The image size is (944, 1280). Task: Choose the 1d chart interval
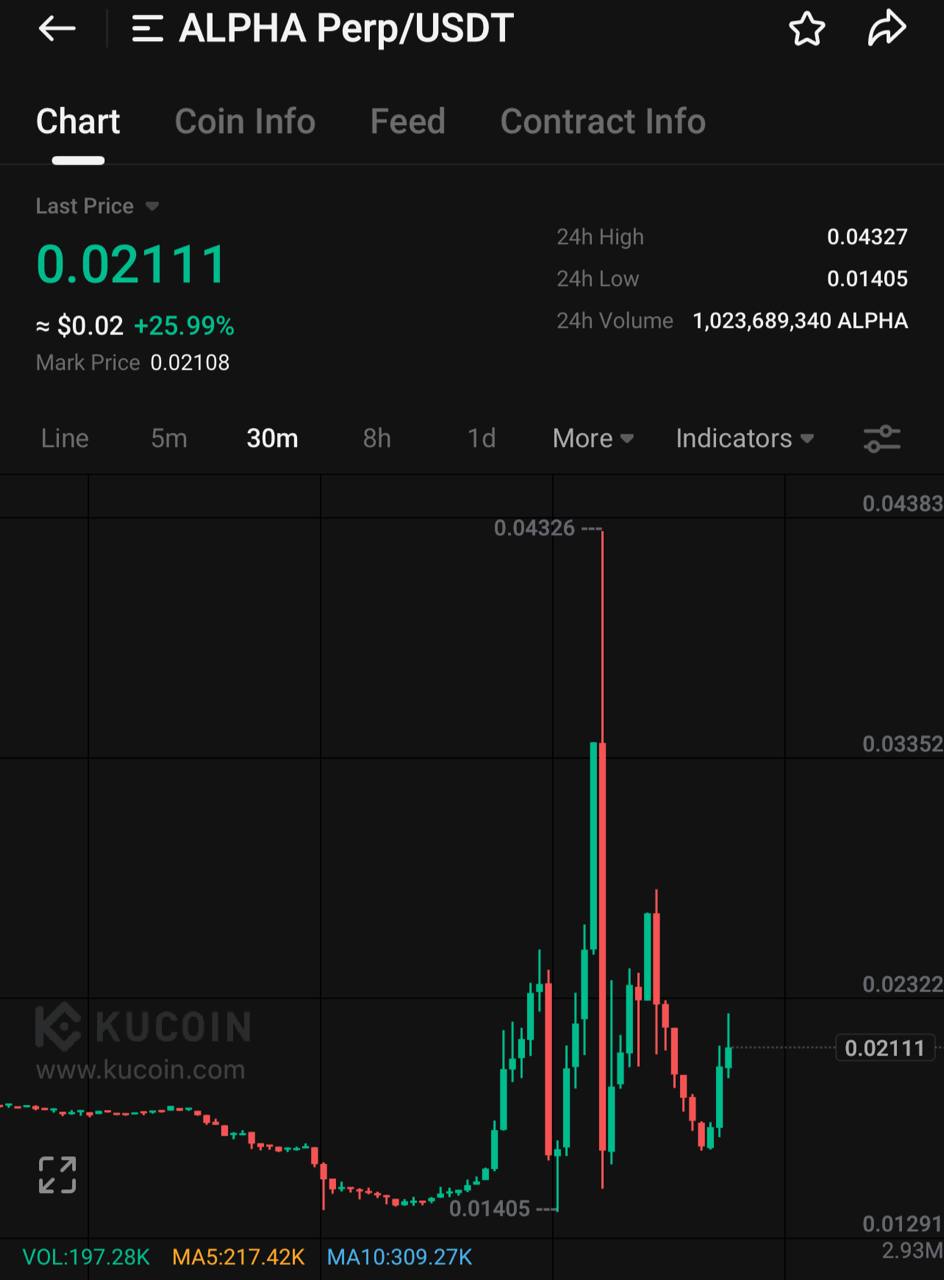tap(482, 438)
